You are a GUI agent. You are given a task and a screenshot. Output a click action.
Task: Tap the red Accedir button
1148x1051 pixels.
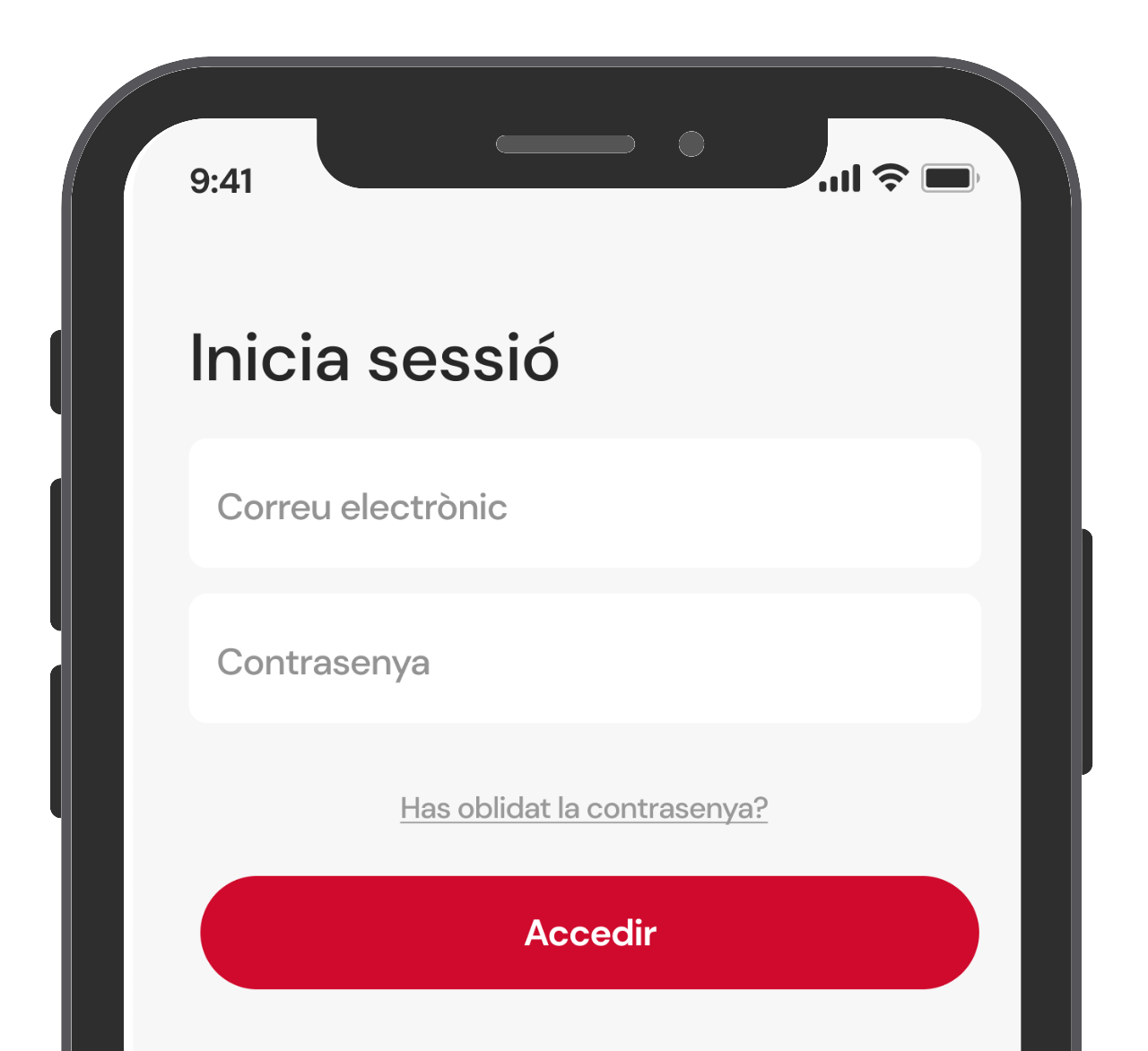(589, 933)
